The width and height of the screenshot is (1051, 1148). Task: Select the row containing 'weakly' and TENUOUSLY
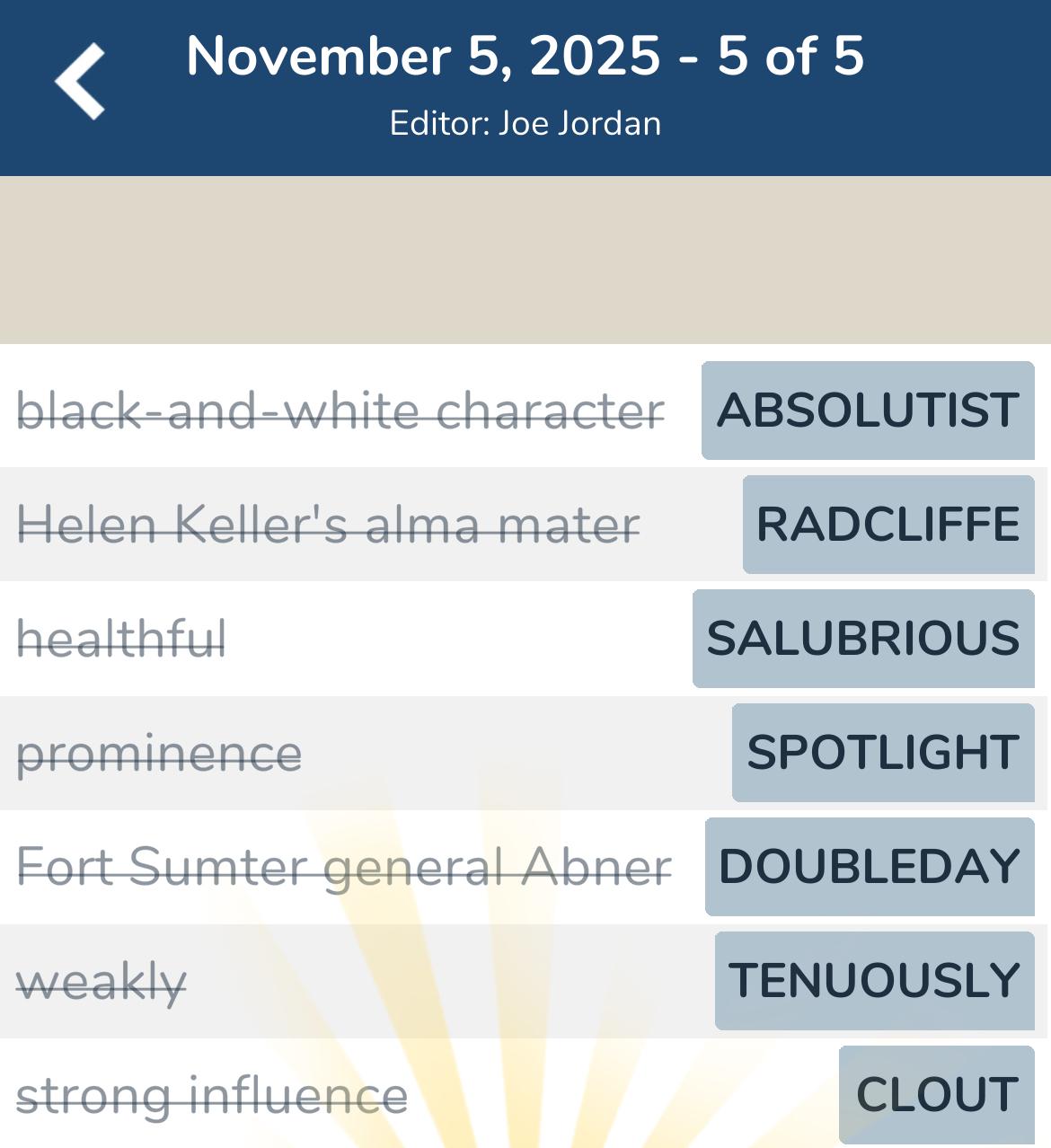(x=404, y=978)
